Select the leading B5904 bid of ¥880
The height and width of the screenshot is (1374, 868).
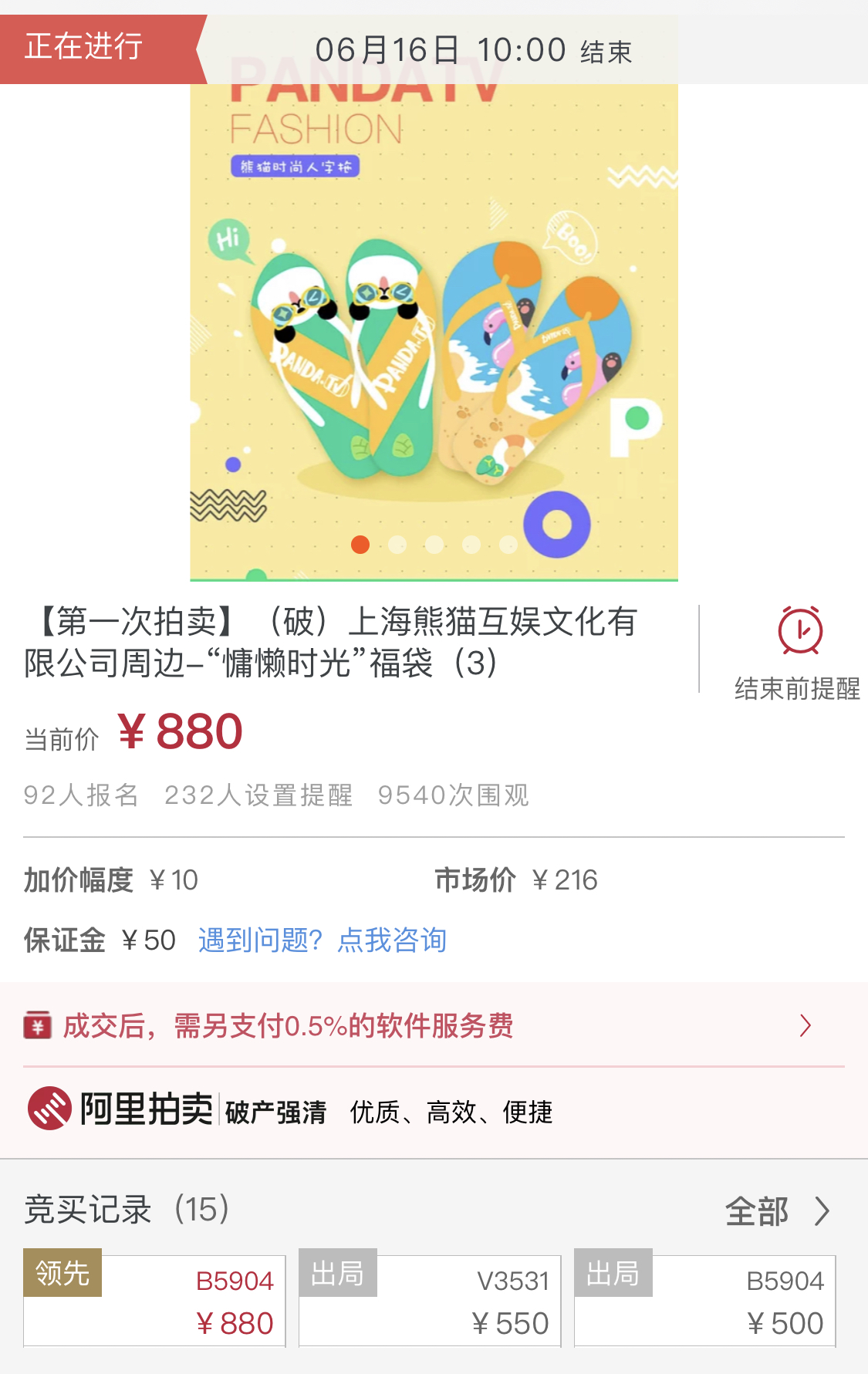click(154, 1301)
